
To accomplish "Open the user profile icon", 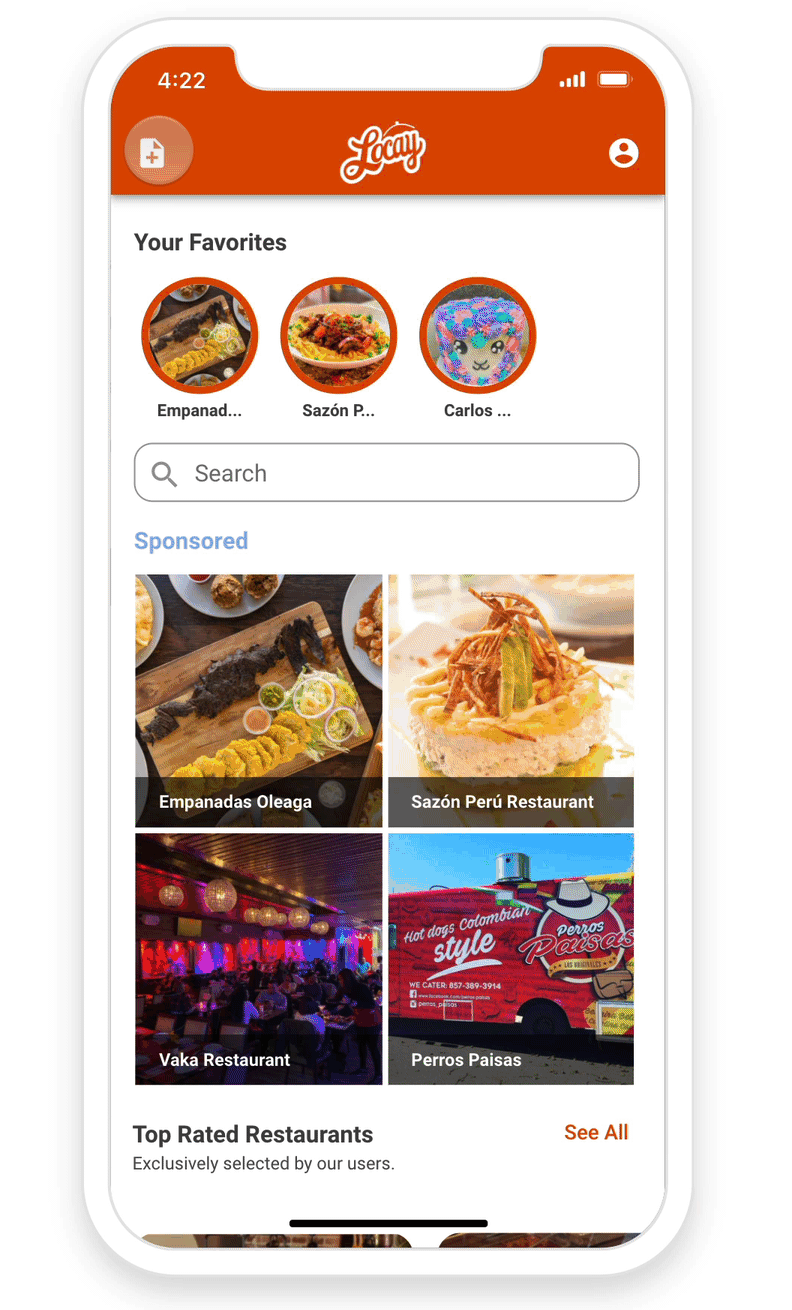I will click(624, 153).
